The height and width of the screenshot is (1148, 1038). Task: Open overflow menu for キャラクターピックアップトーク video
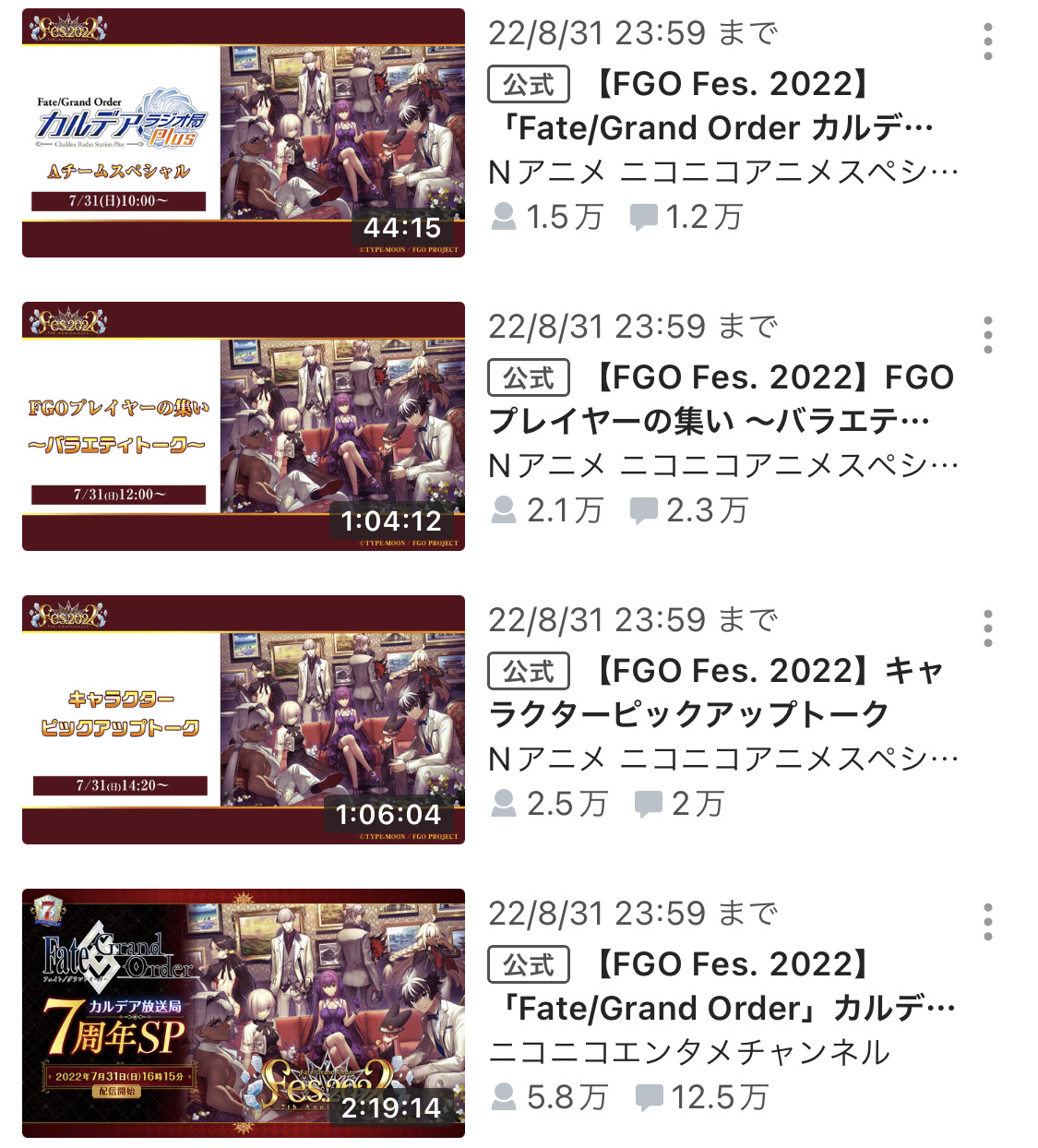pos(987,628)
